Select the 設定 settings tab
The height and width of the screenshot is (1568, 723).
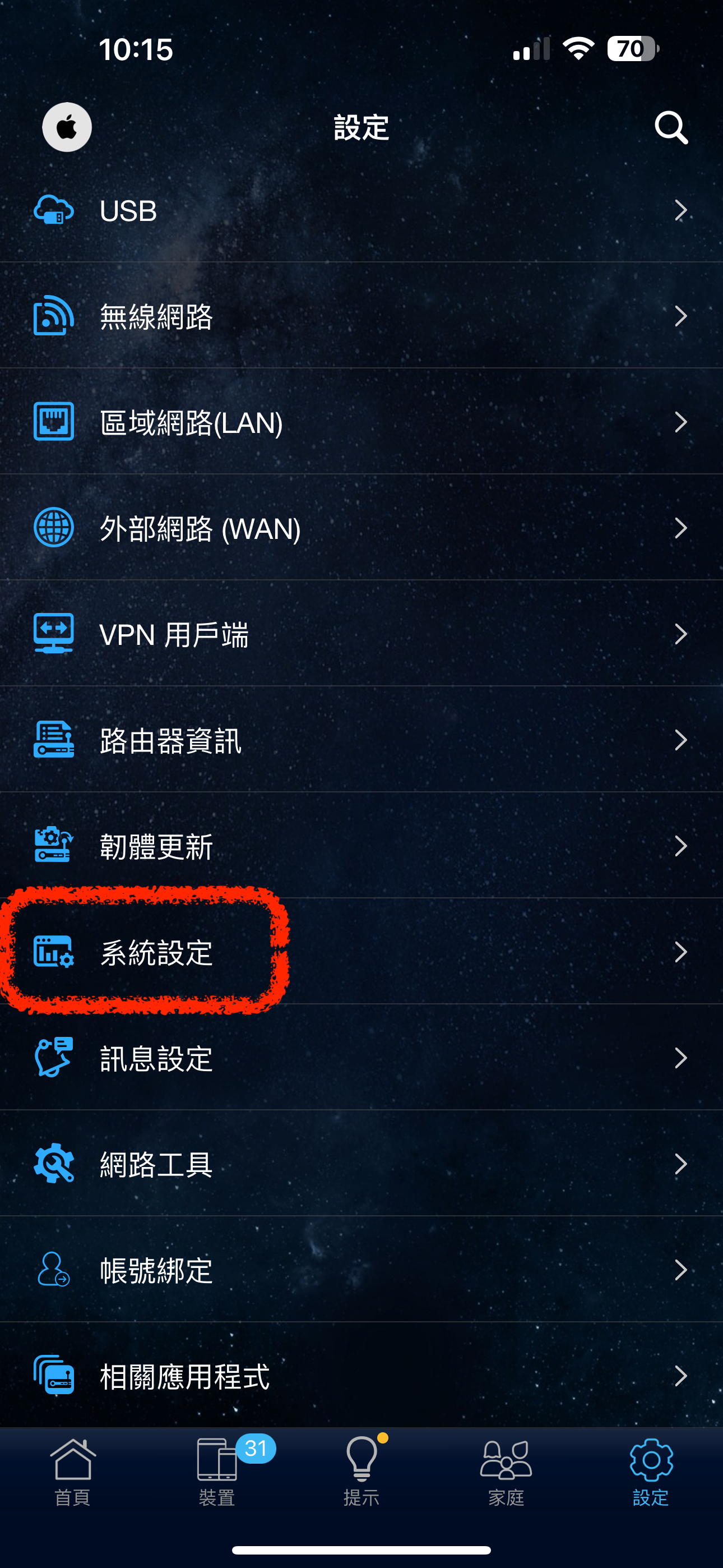point(651,1470)
